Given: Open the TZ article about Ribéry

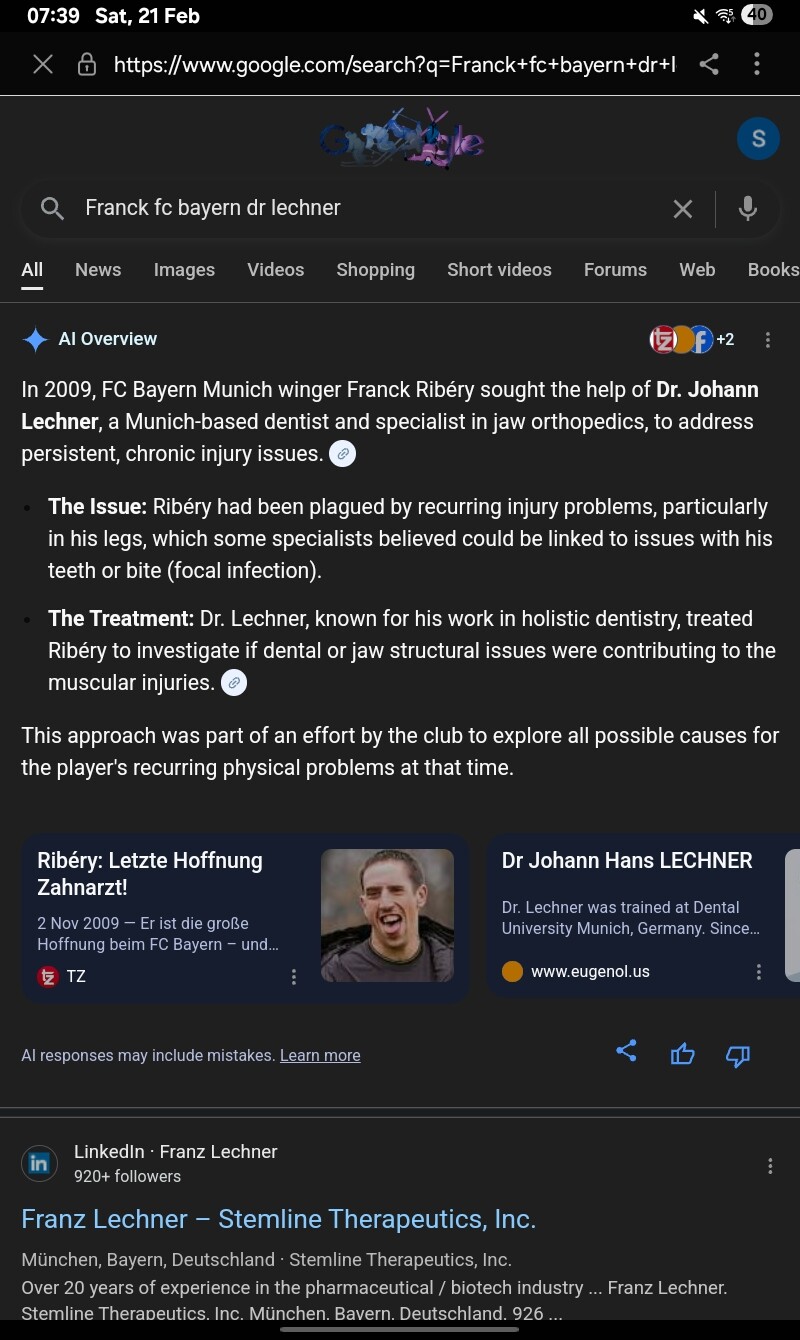Looking at the screenshot, I should (150, 873).
